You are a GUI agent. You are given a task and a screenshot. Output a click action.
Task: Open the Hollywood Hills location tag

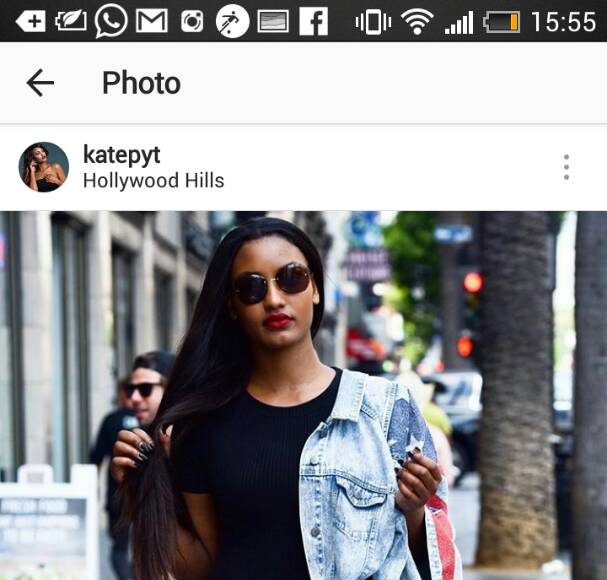pos(153,181)
